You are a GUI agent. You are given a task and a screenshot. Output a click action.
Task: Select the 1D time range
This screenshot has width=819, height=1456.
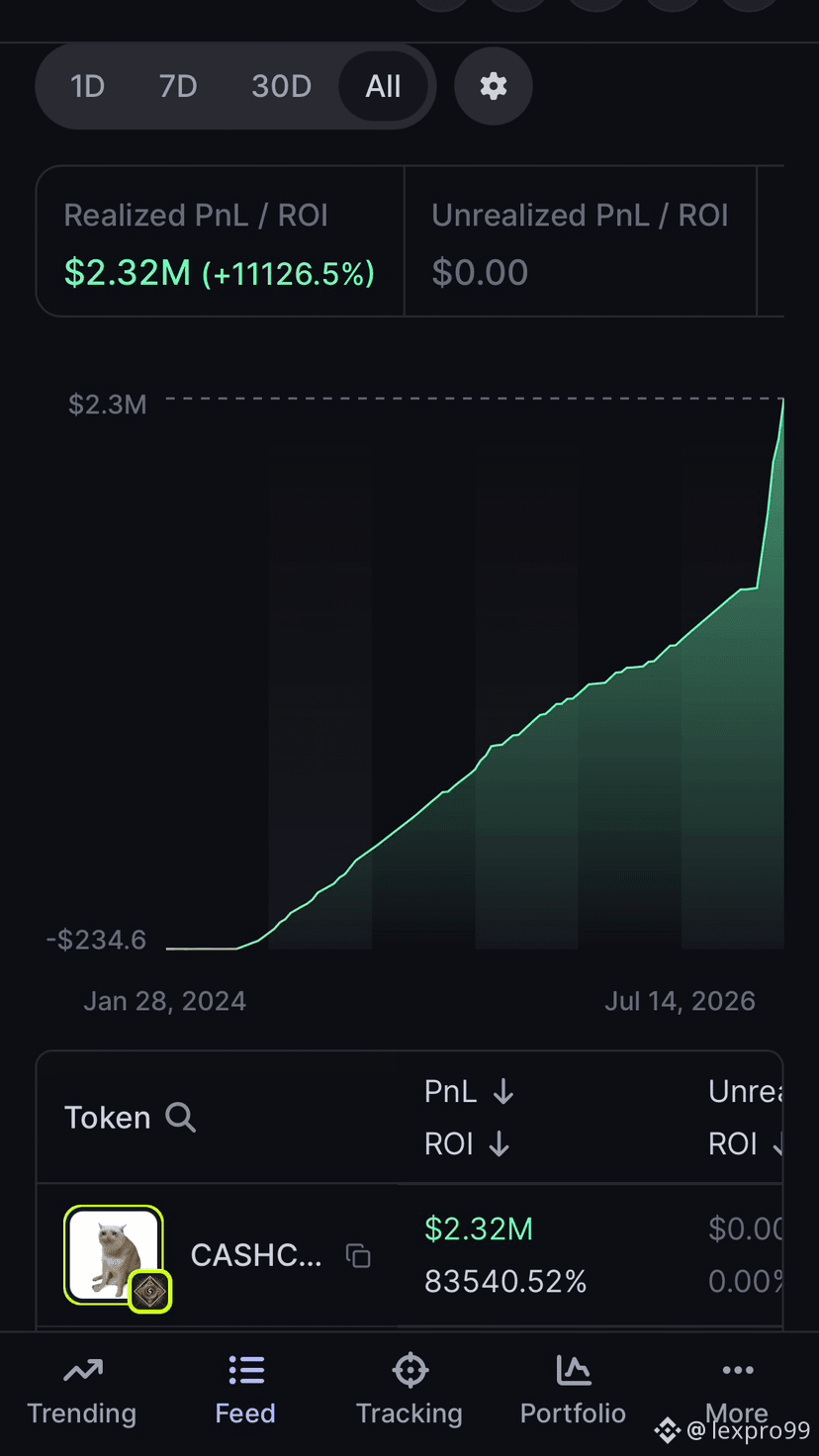point(88,86)
